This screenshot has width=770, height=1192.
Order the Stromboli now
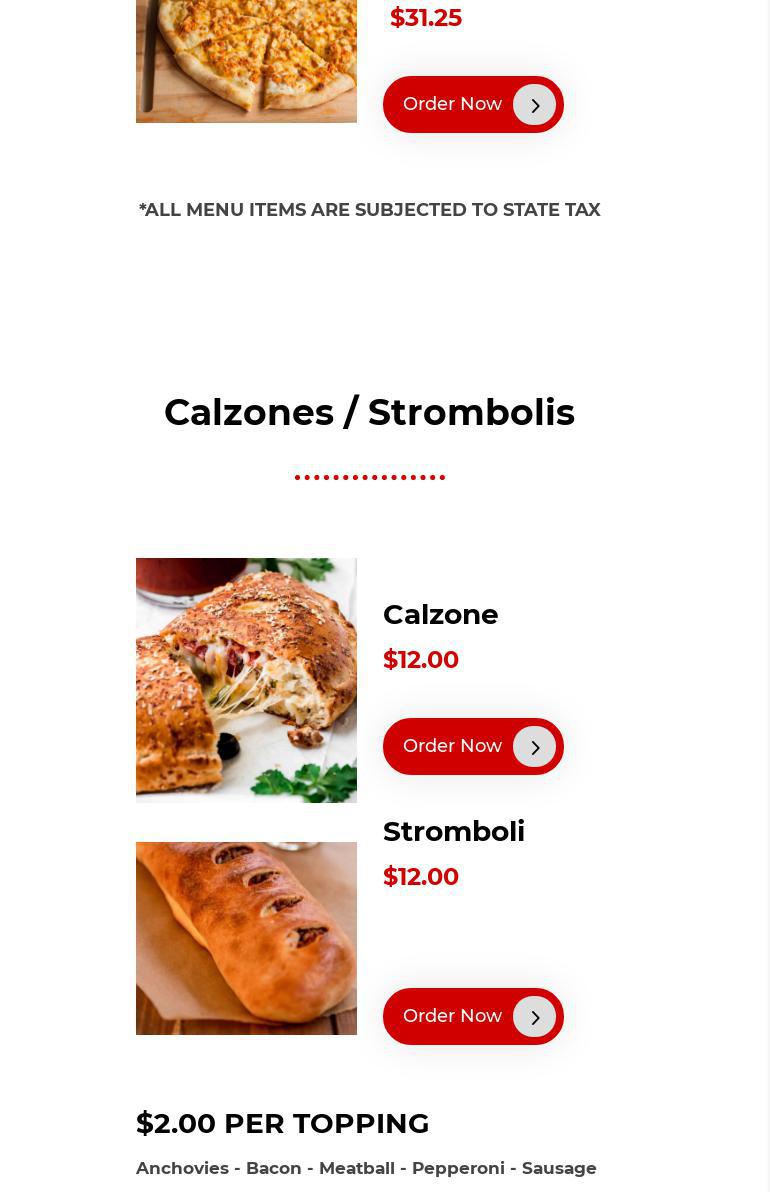point(472,1017)
